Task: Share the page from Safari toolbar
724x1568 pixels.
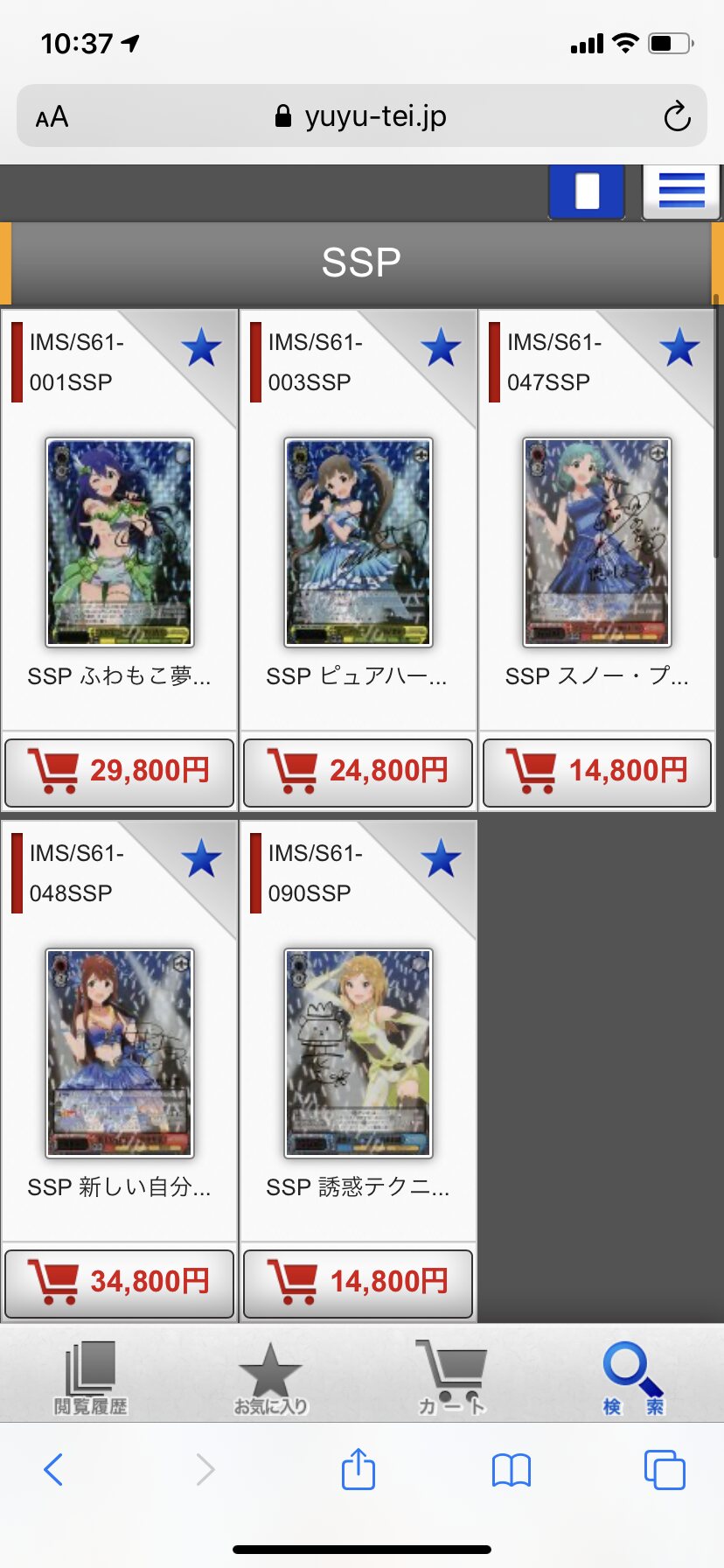Action: pyautogui.click(x=358, y=1470)
